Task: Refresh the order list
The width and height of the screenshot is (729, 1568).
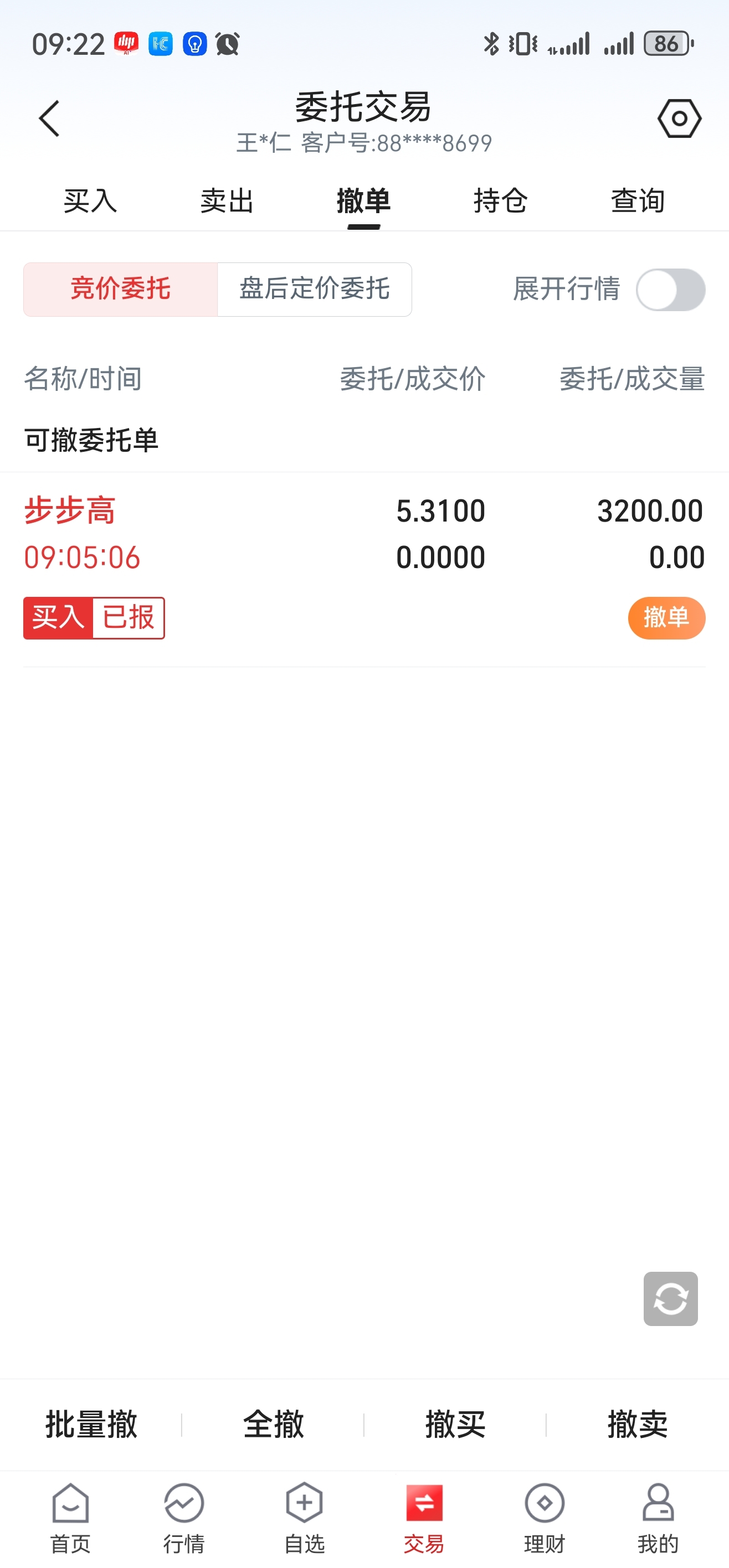Action: pyautogui.click(x=670, y=1298)
